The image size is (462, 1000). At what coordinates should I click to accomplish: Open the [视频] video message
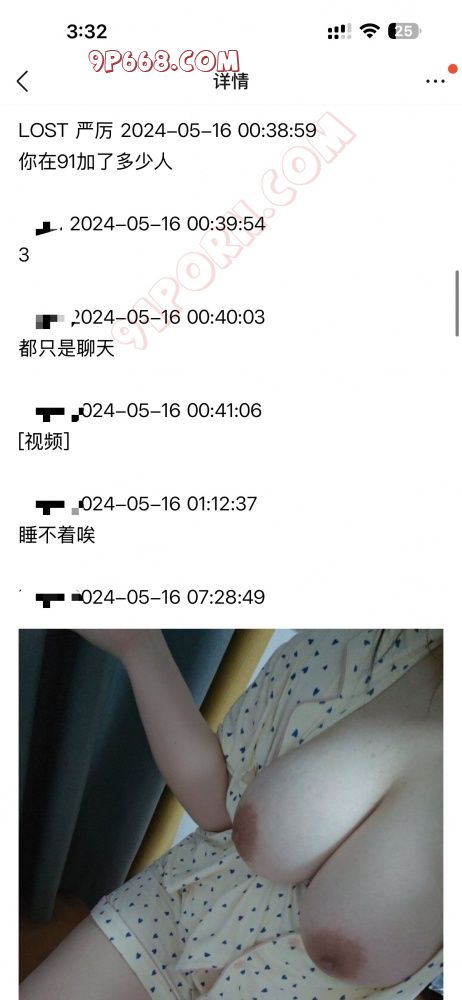[x=43, y=441]
